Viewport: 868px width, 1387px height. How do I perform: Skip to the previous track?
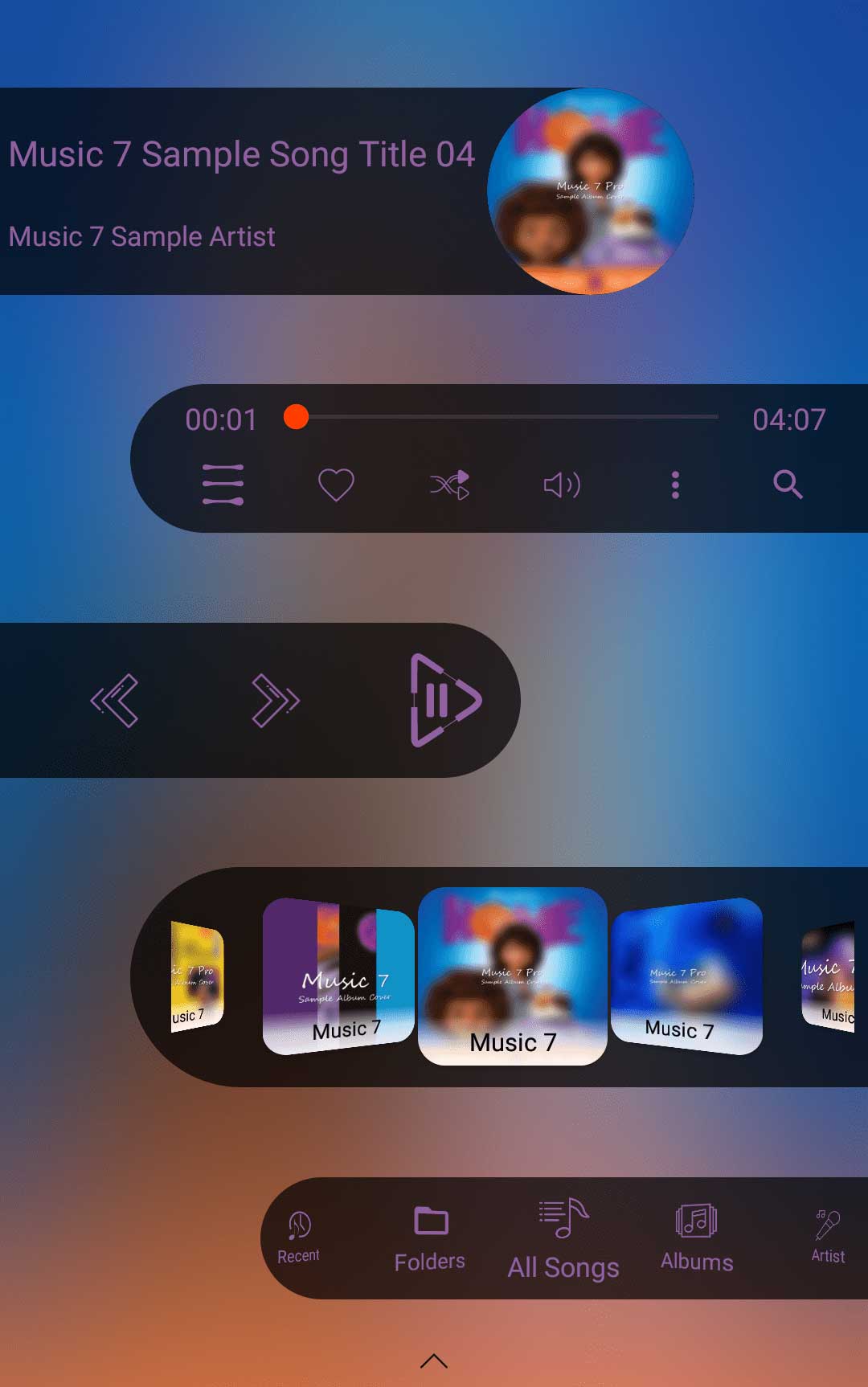click(115, 701)
